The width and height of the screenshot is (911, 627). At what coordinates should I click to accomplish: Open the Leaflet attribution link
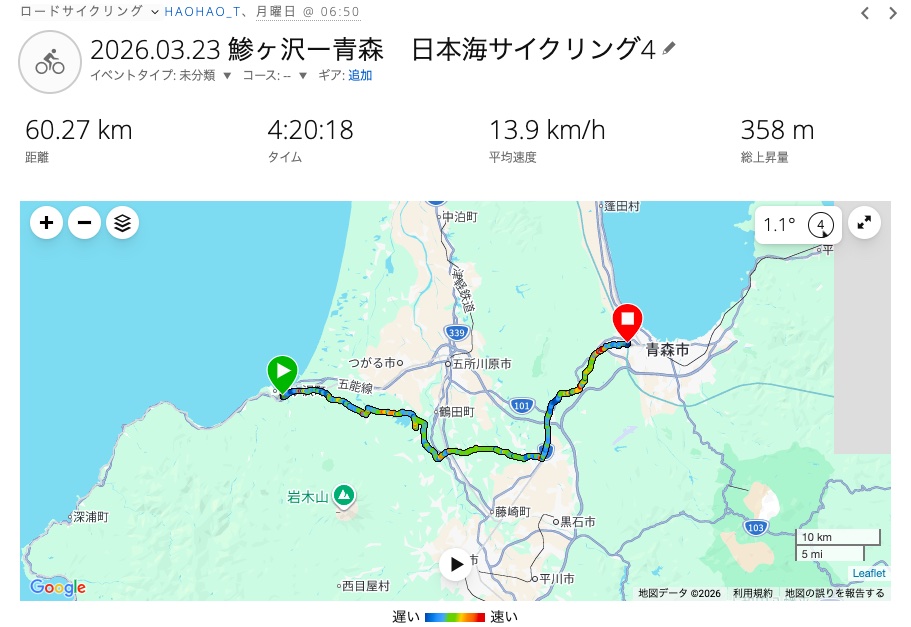(868, 573)
